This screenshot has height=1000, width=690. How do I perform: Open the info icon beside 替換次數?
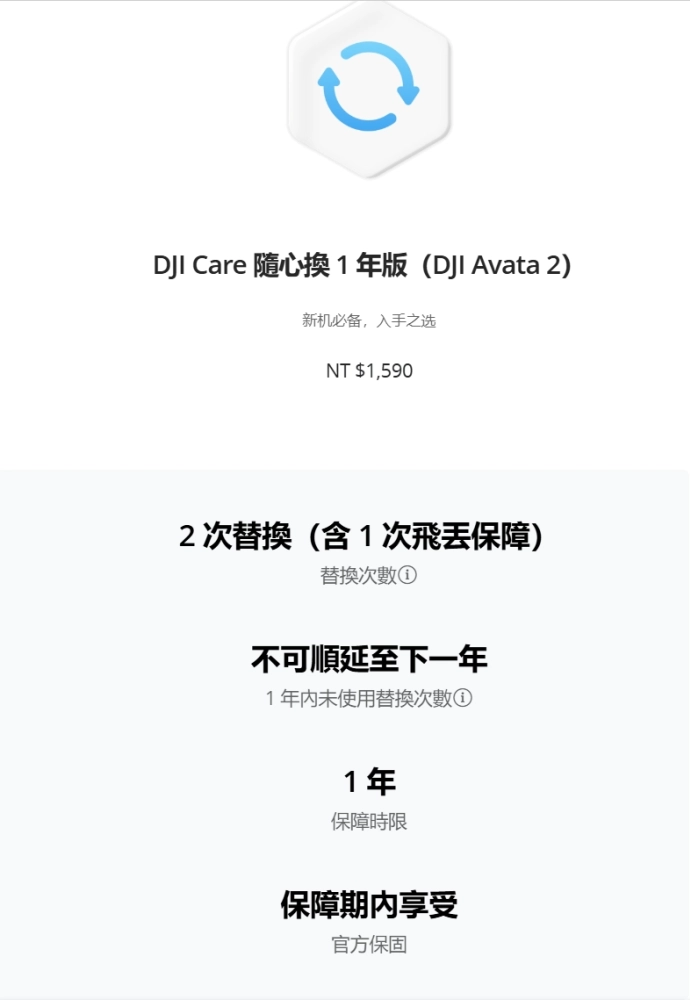408,576
